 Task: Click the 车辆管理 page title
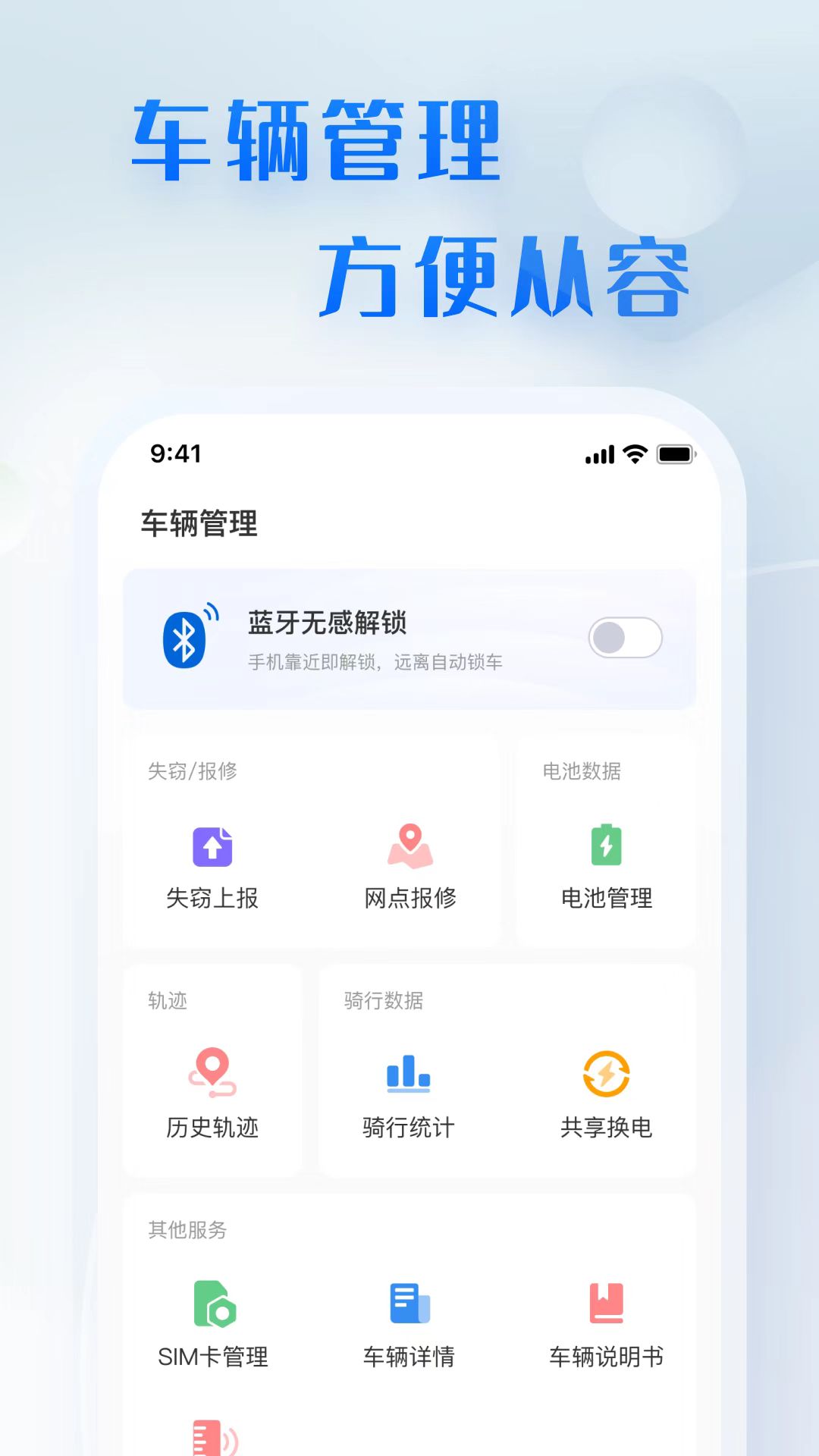tap(199, 521)
